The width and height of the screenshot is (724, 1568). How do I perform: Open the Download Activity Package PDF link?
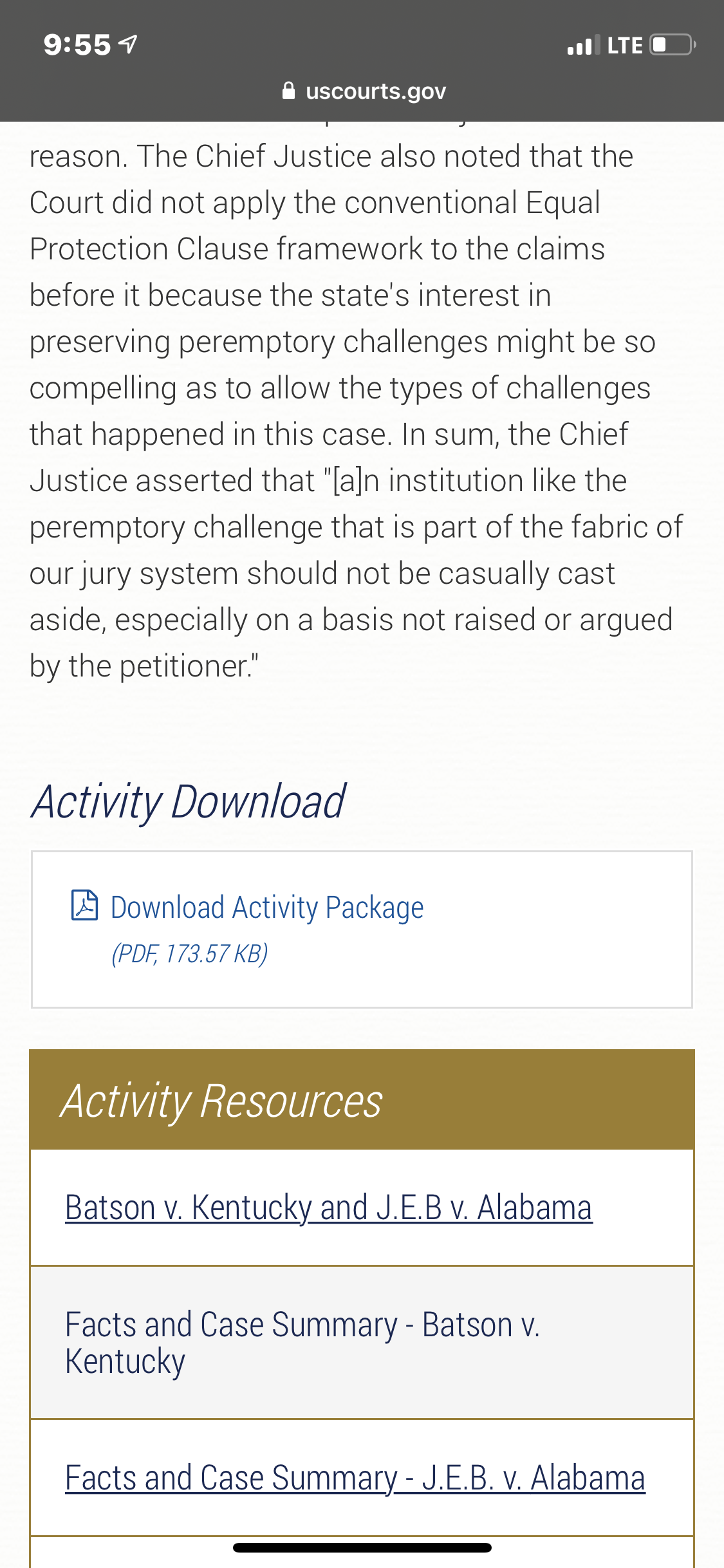(266, 908)
